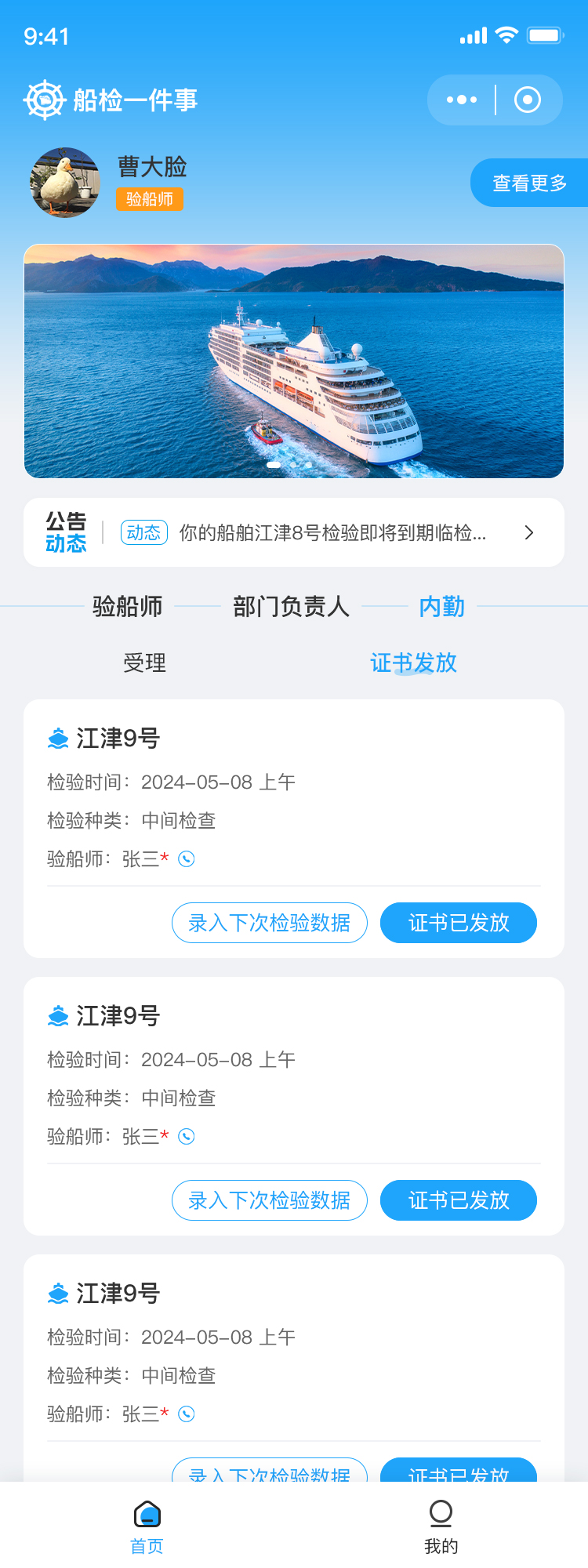Viewport: 588px width, 1568px height.
Task: Switch to the 受理 sub-tab
Action: (x=145, y=663)
